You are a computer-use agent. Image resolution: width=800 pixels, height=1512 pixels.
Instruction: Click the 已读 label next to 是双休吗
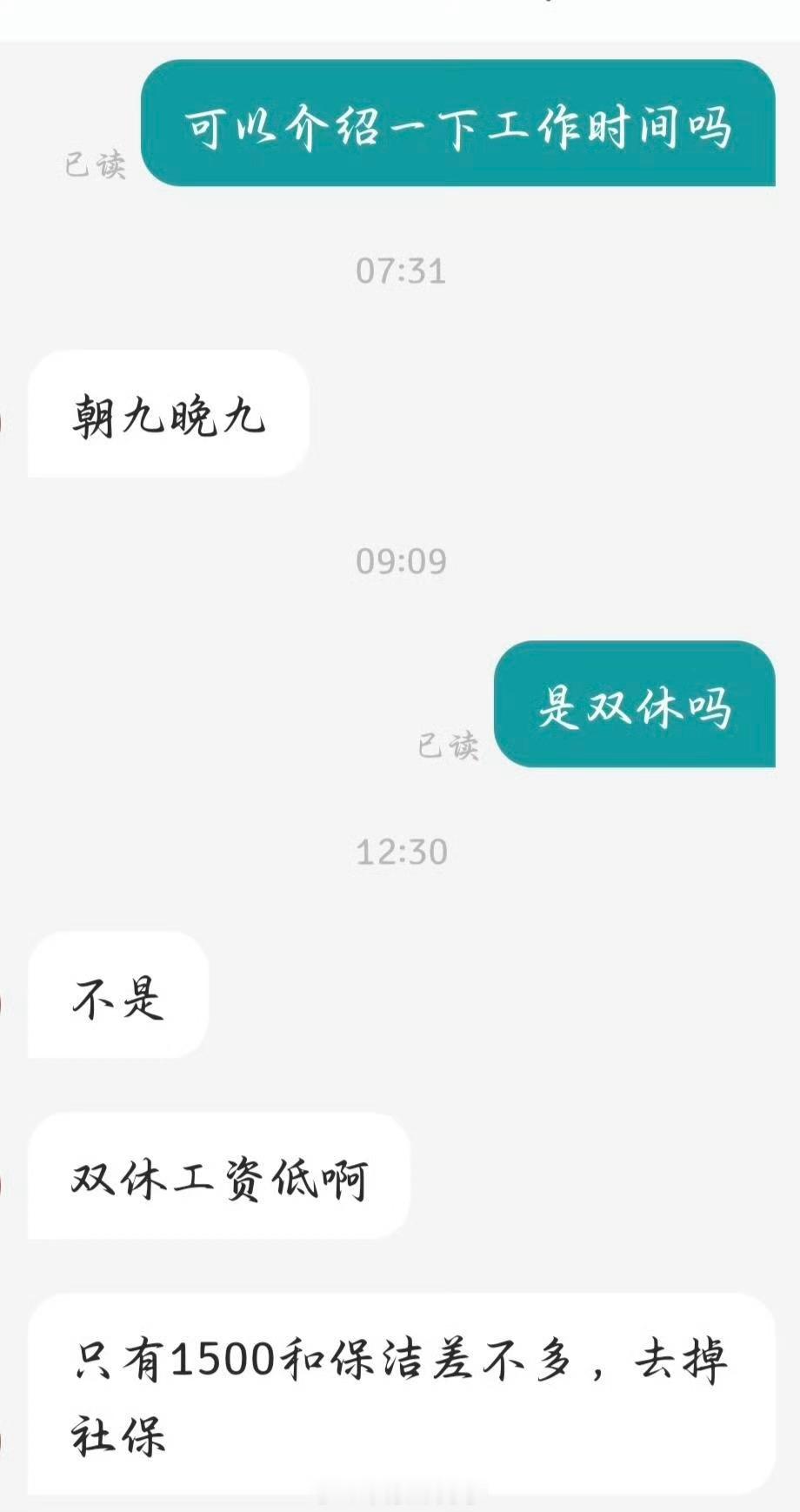click(x=447, y=746)
